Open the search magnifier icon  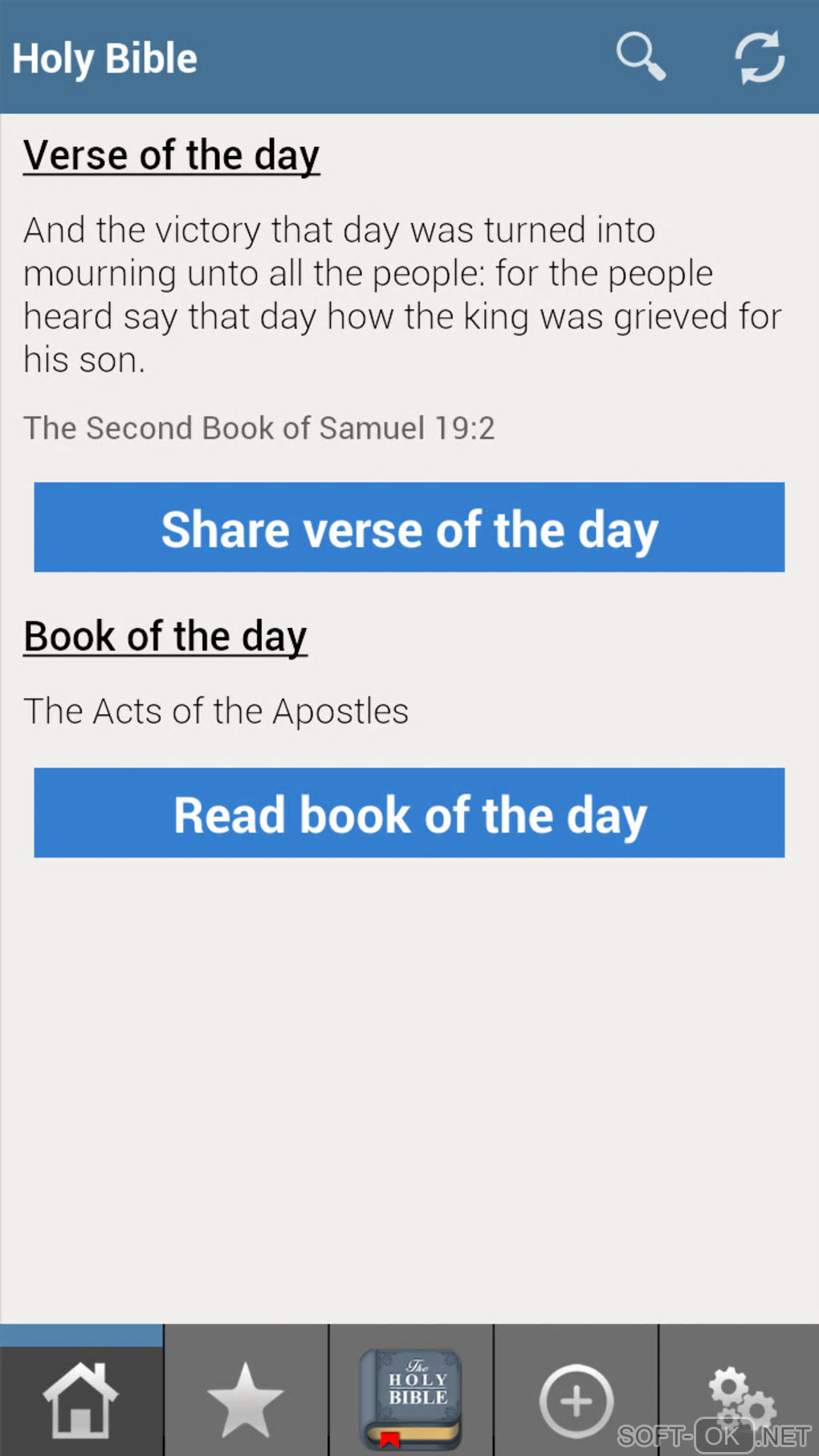(x=640, y=56)
